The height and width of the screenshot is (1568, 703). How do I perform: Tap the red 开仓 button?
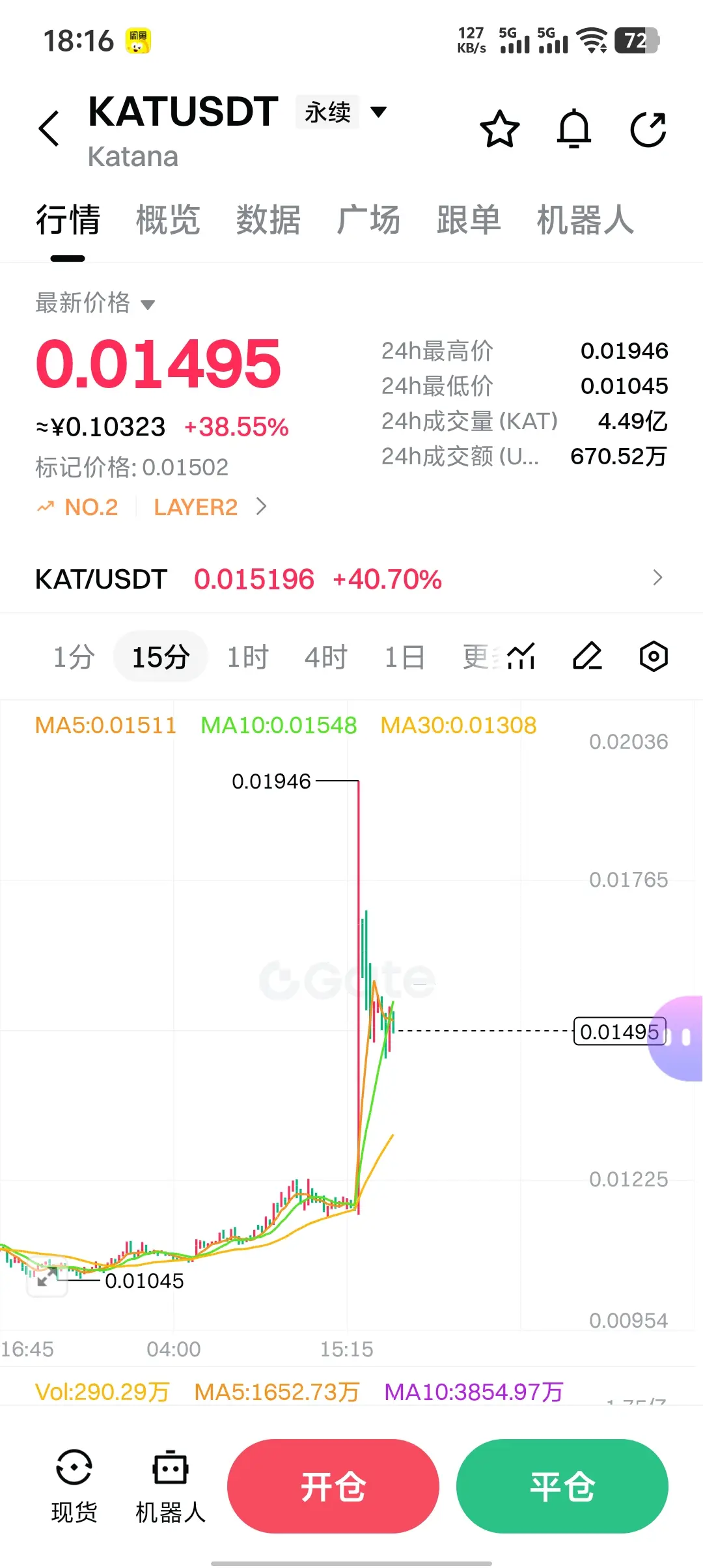coord(333,1486)
